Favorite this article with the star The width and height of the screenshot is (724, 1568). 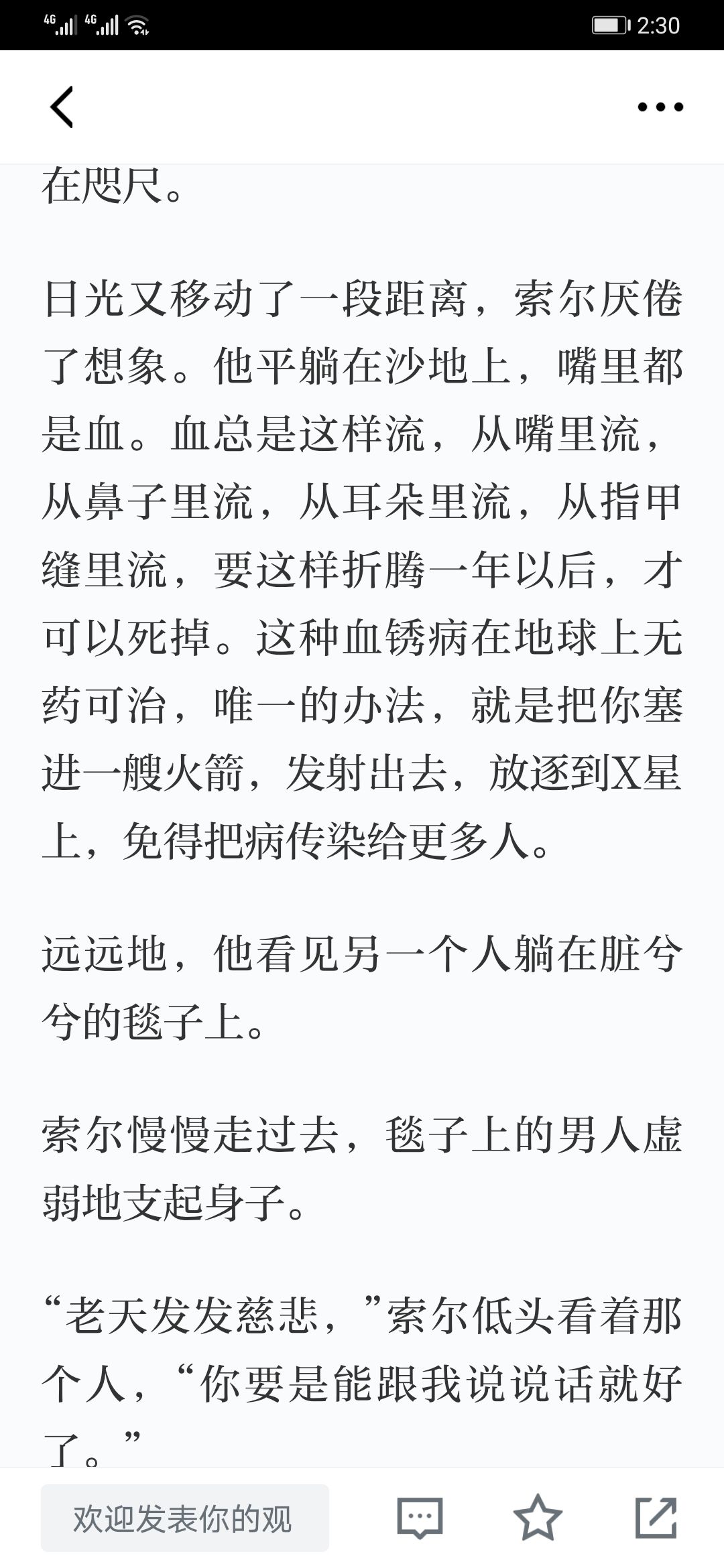pyautogui.click(x=538, y=1518)
